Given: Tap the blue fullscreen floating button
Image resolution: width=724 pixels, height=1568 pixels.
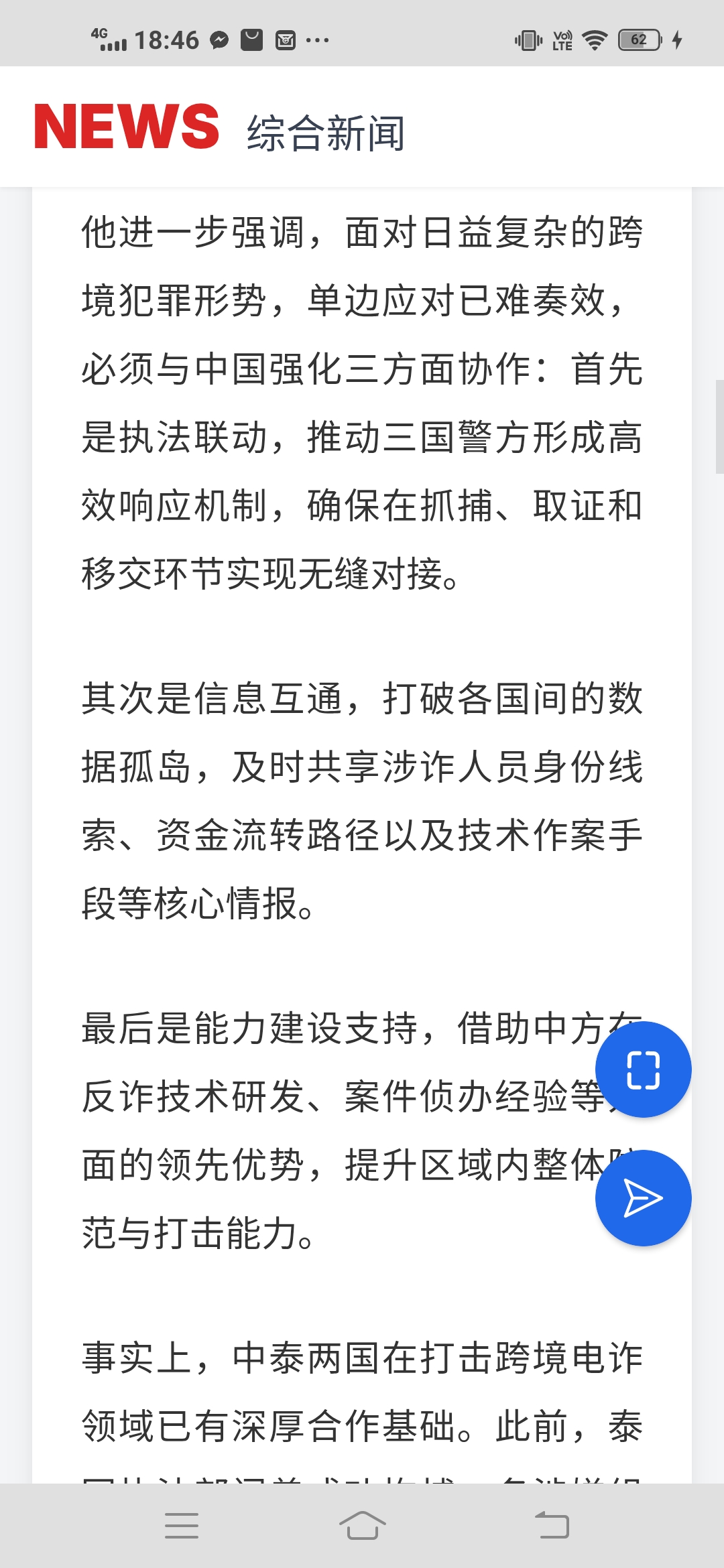Looking at the screenshot, I should coord(643,1069).
